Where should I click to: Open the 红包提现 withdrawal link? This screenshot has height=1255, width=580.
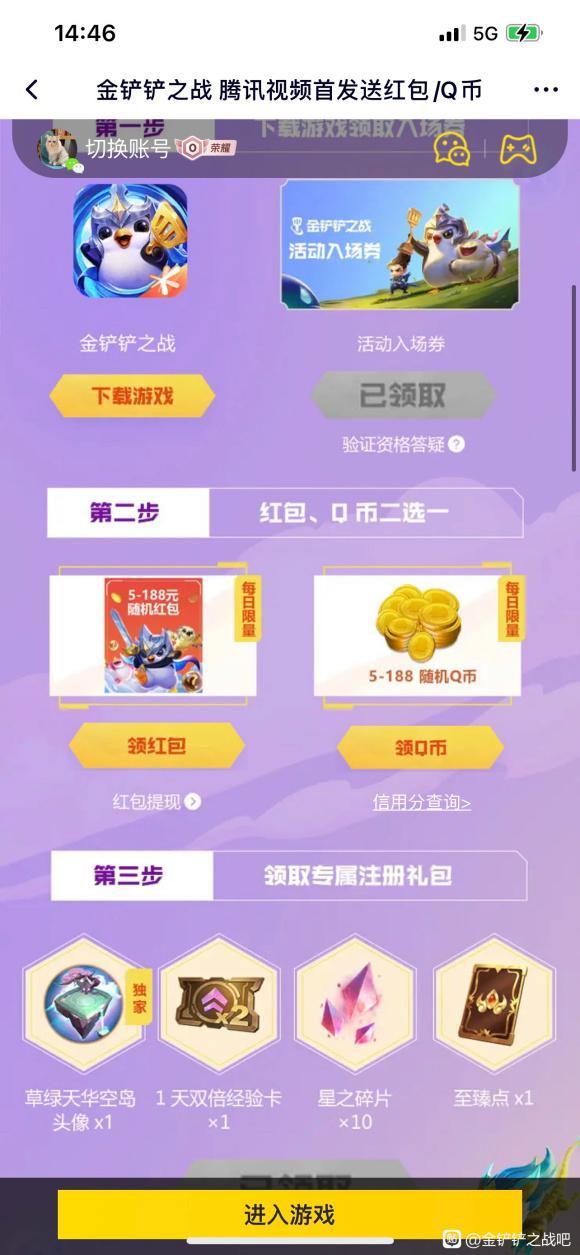(156, 802)
